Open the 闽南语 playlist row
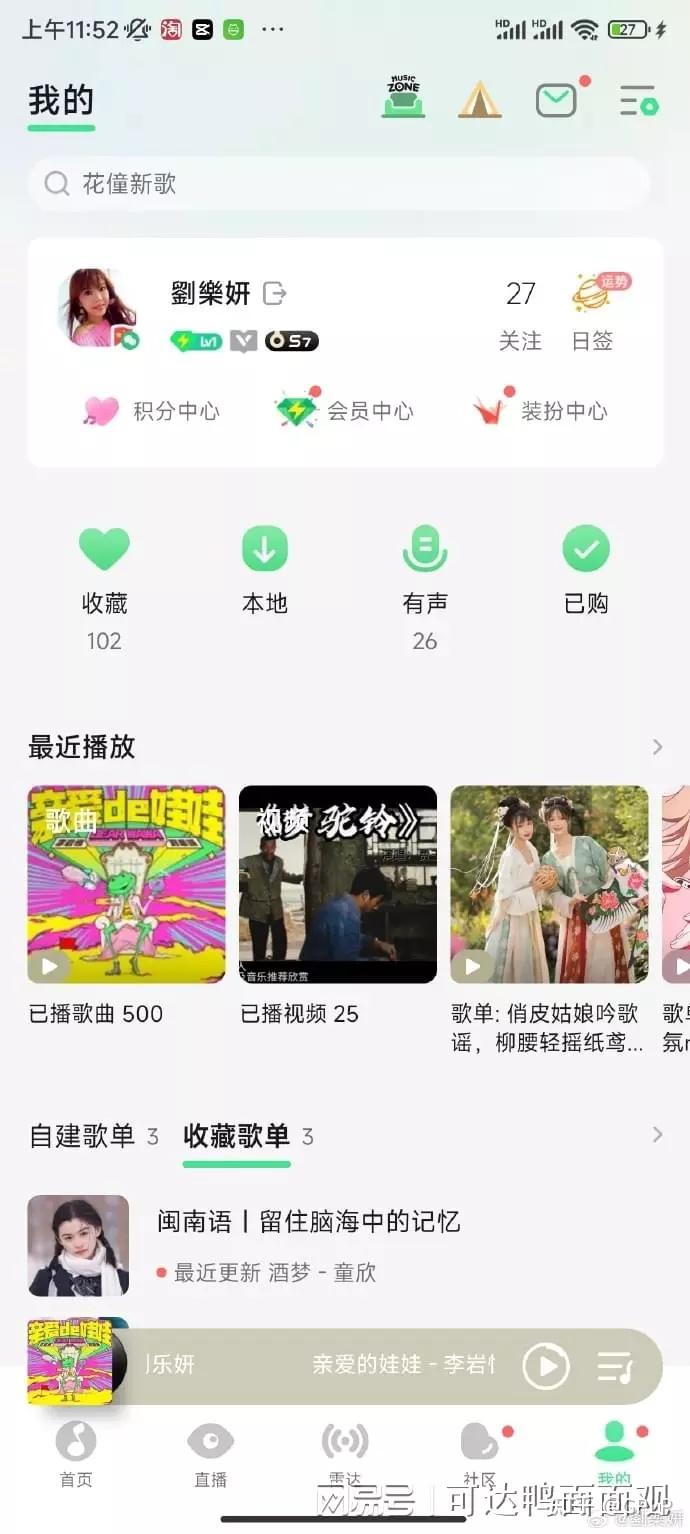This screenshot has height=1534, width=690. pos(308,1245)
